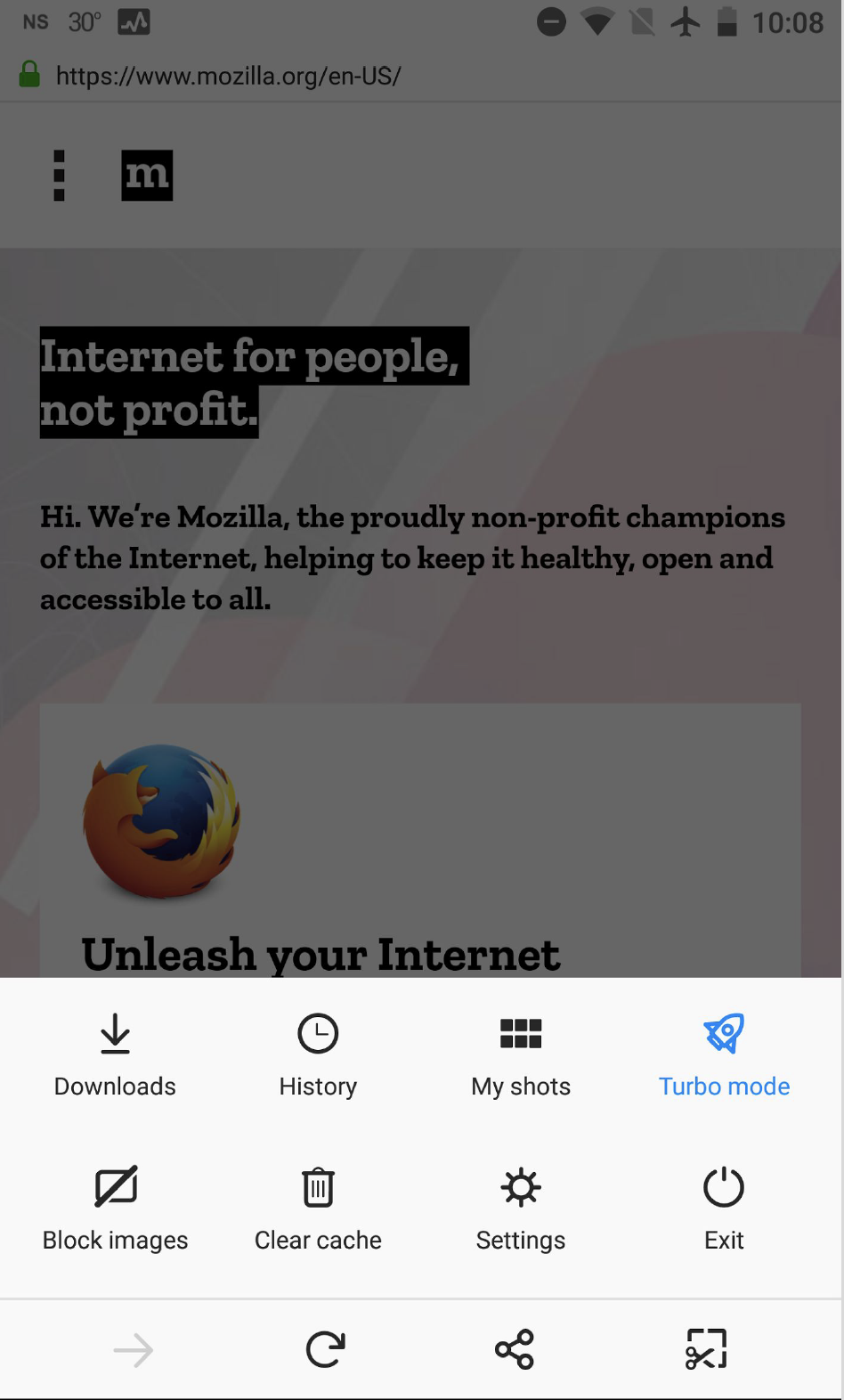Viewport: 844px width, 1400px height.
Task: Clear cache with trash icon
Action: coord(318,1208)
